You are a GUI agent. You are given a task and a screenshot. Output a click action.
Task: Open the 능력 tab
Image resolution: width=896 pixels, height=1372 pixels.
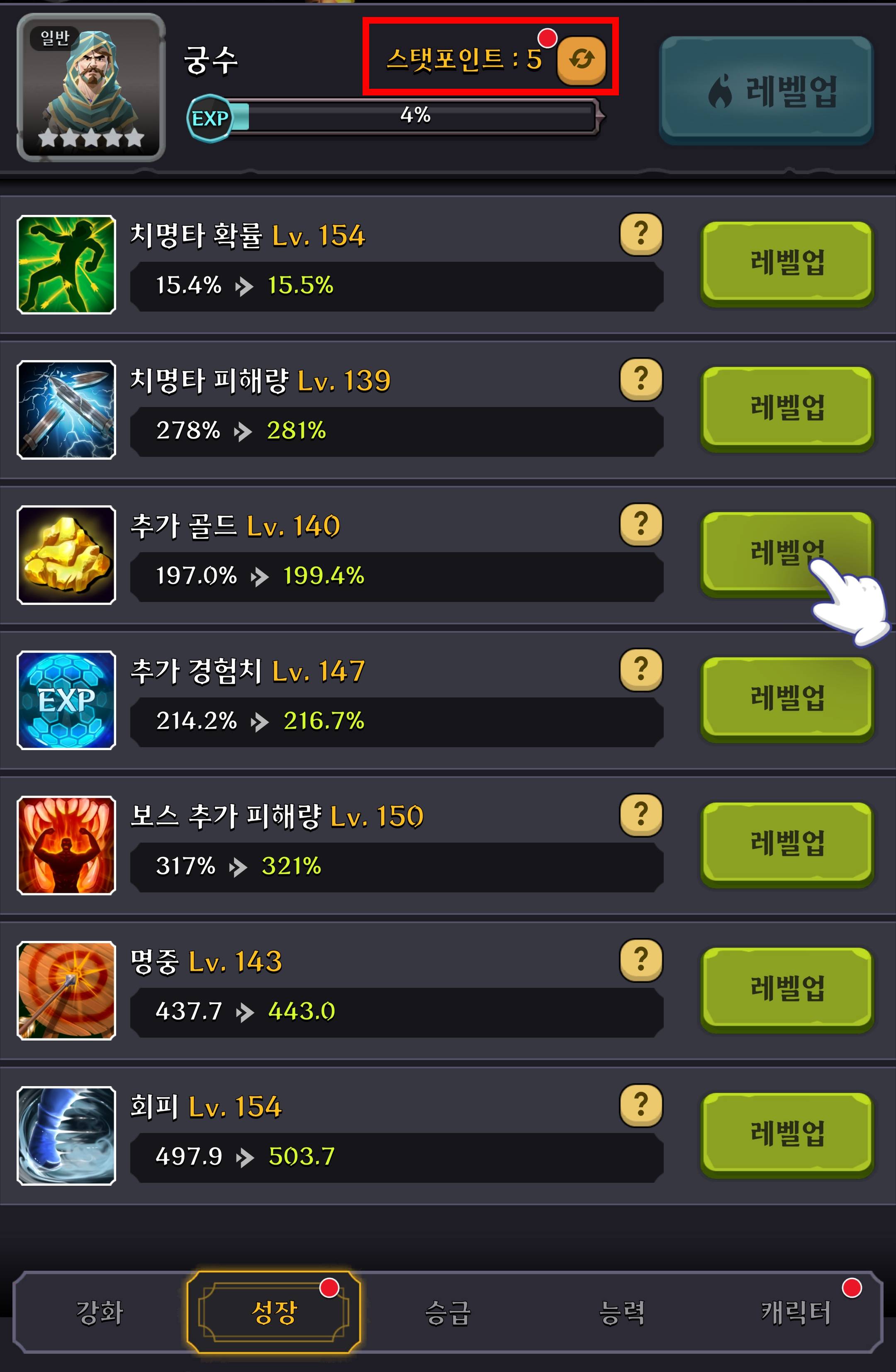click(x=622, y=1313)
